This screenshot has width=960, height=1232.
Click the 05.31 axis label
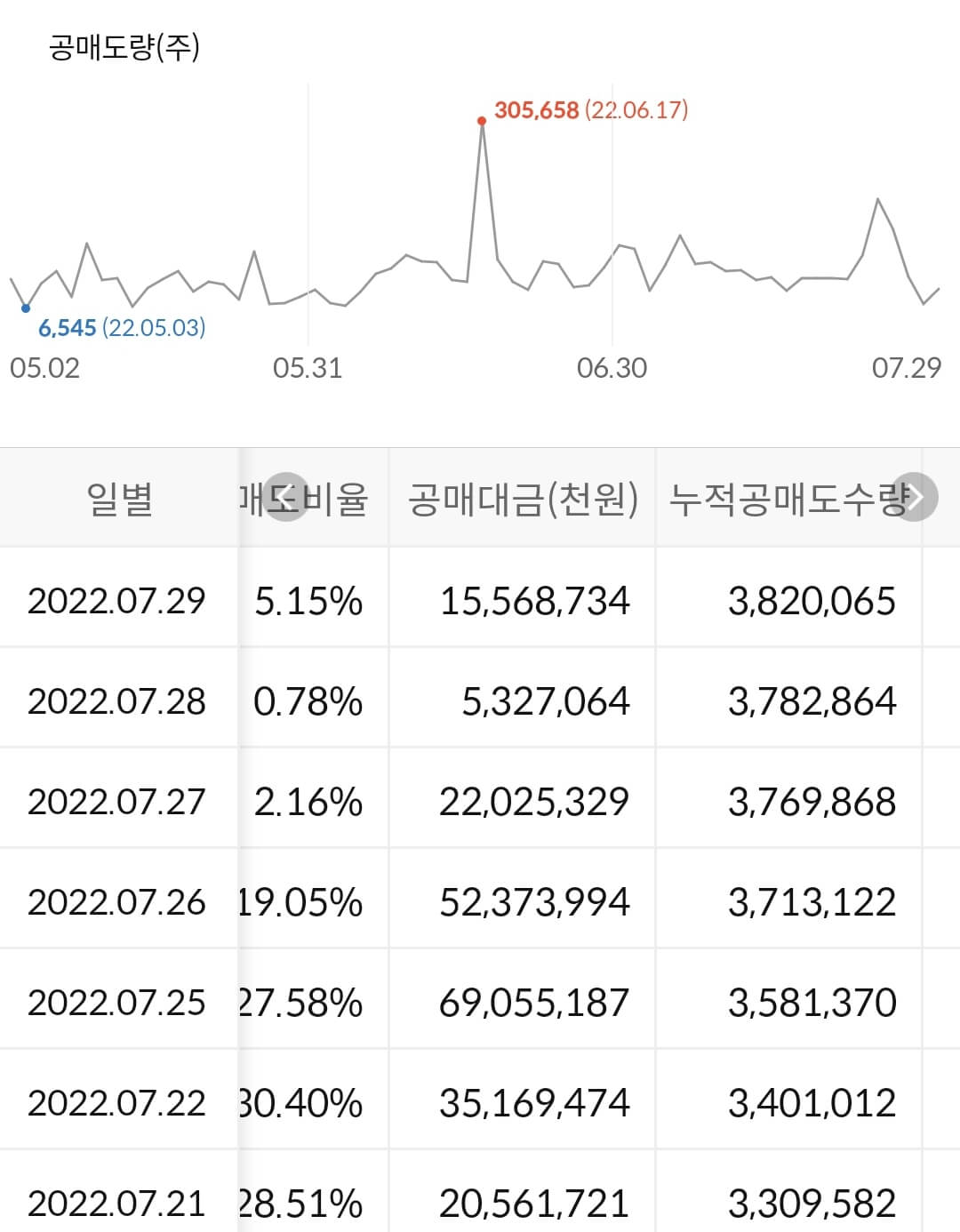point(308,367)
